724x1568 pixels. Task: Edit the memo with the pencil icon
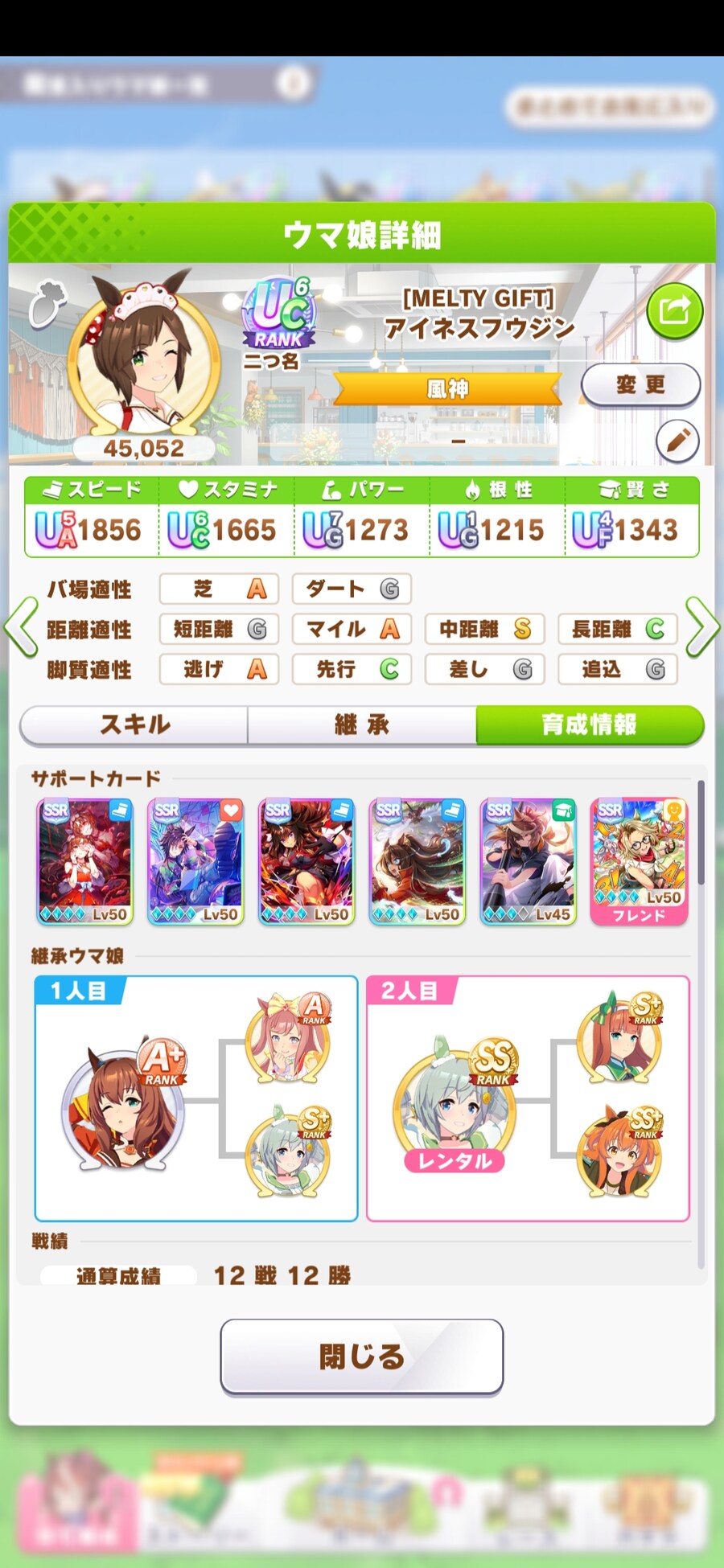point(677,441)
